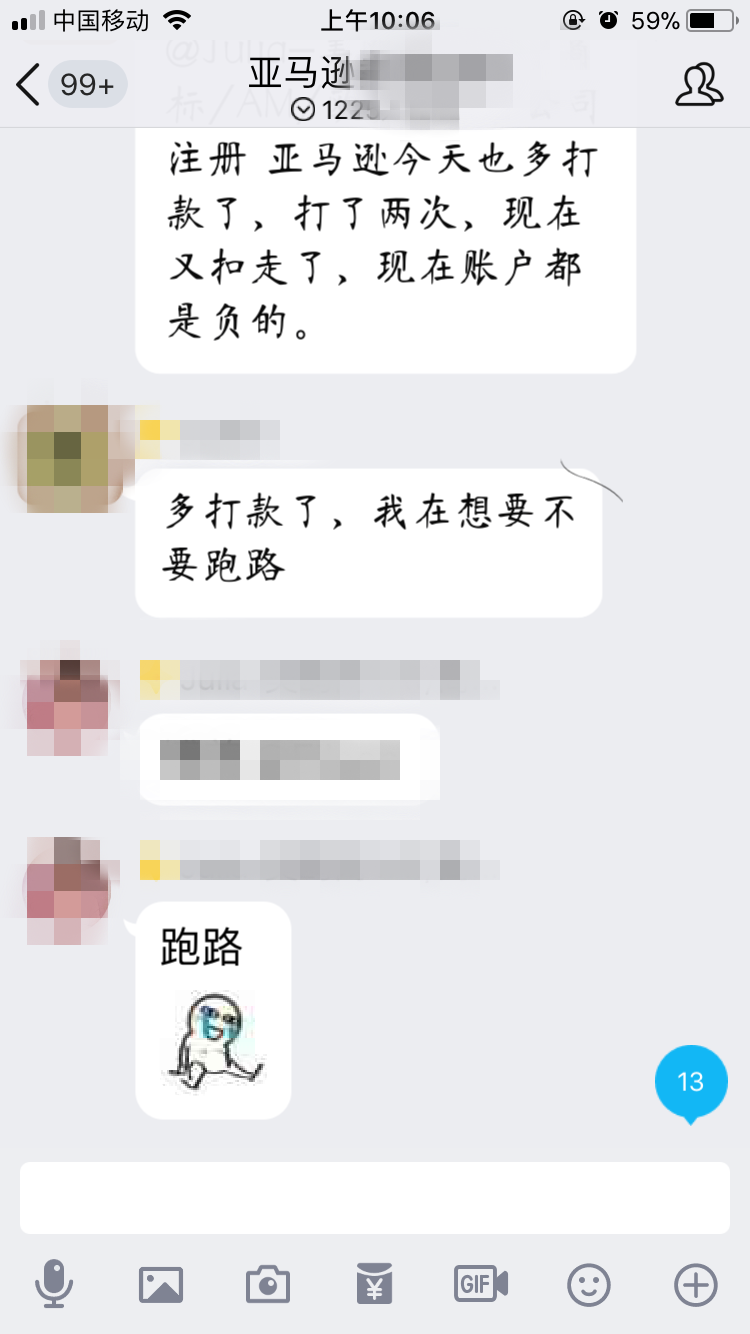Image resolution: width=750 pixels, height=1334 pixels.
Task: Open the photo gallery picker
Action: [x=161, y=1283]
